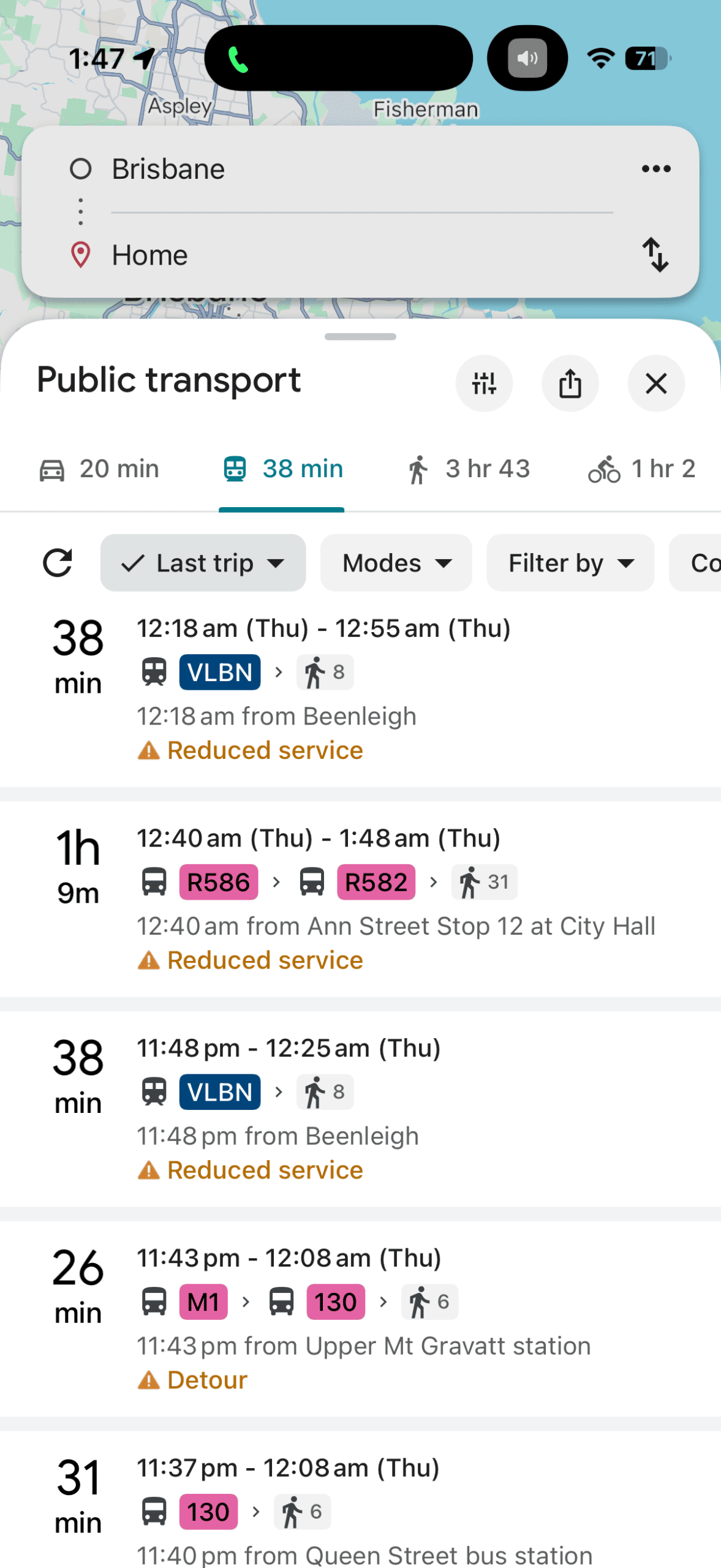The width and height of the screenshot is (721, 1568).
Task: Share these directions
Action: click(x=570, y=383)
